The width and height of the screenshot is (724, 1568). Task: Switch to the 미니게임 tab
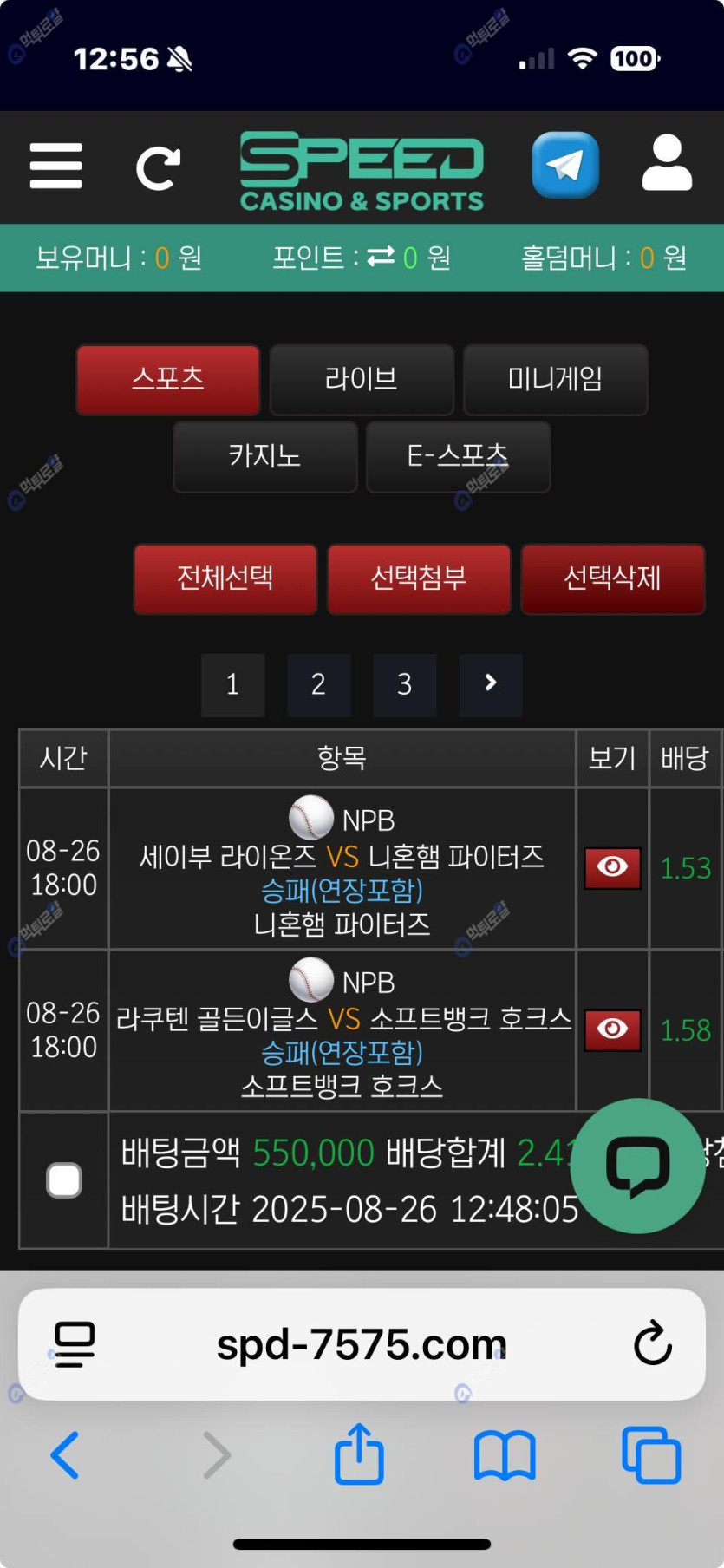pyautogui.click(x=555, y=379)
